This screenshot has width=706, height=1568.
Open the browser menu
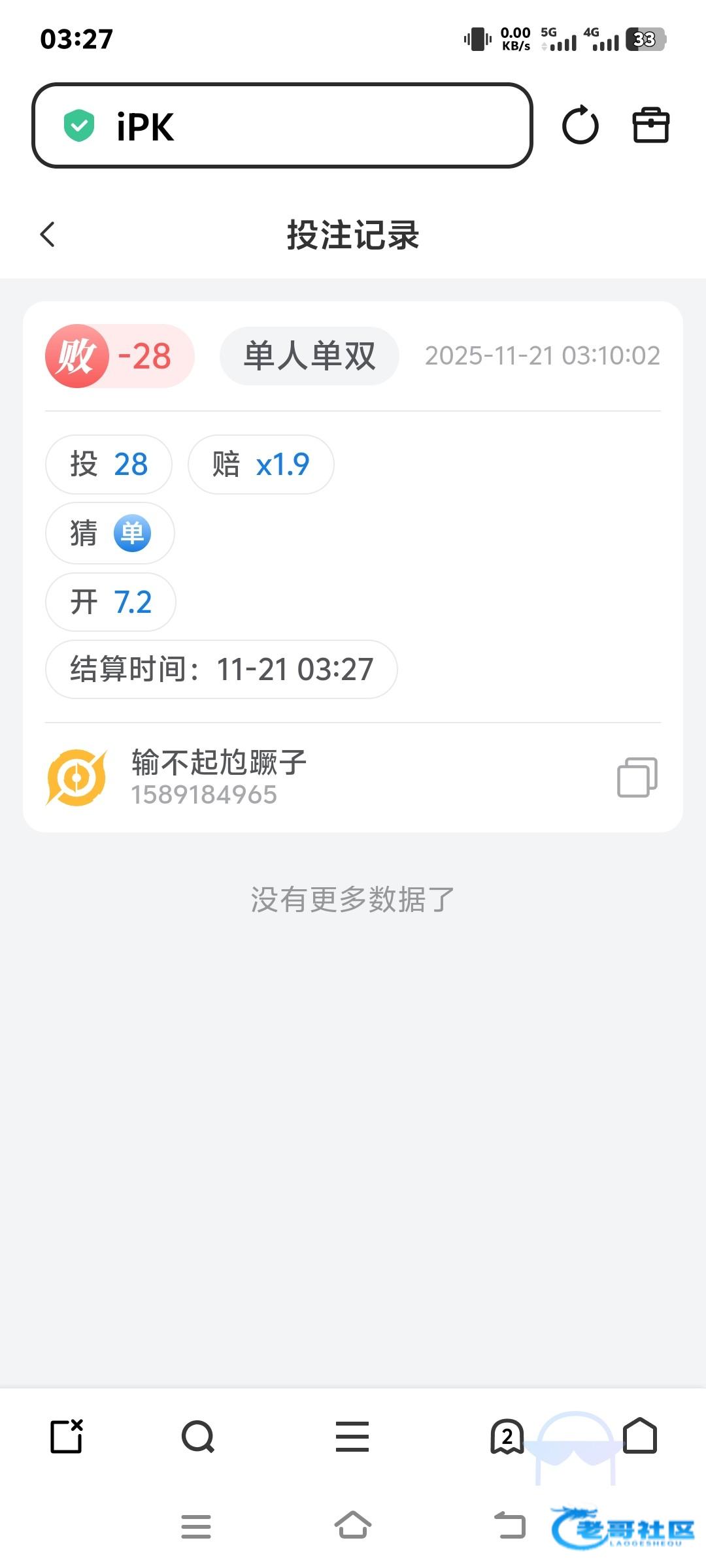pyautogui.click(x=352, y=1437)
